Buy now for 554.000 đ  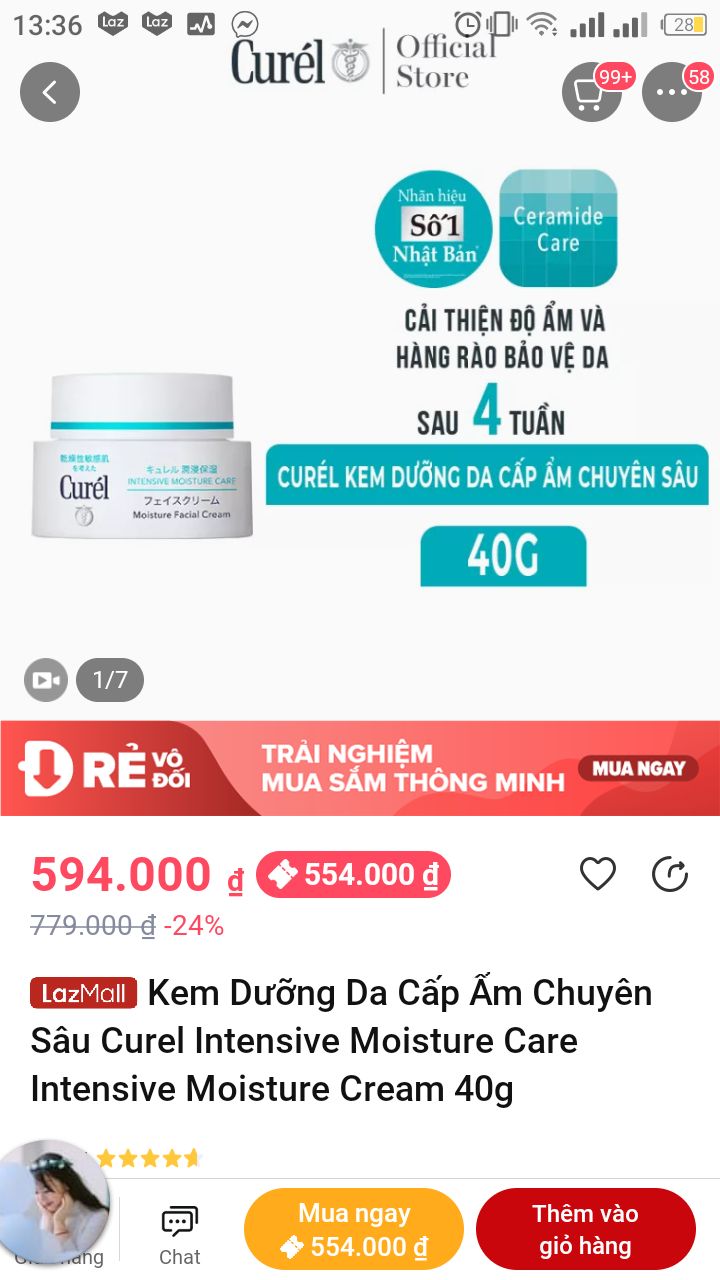[x=354, y=1230]
